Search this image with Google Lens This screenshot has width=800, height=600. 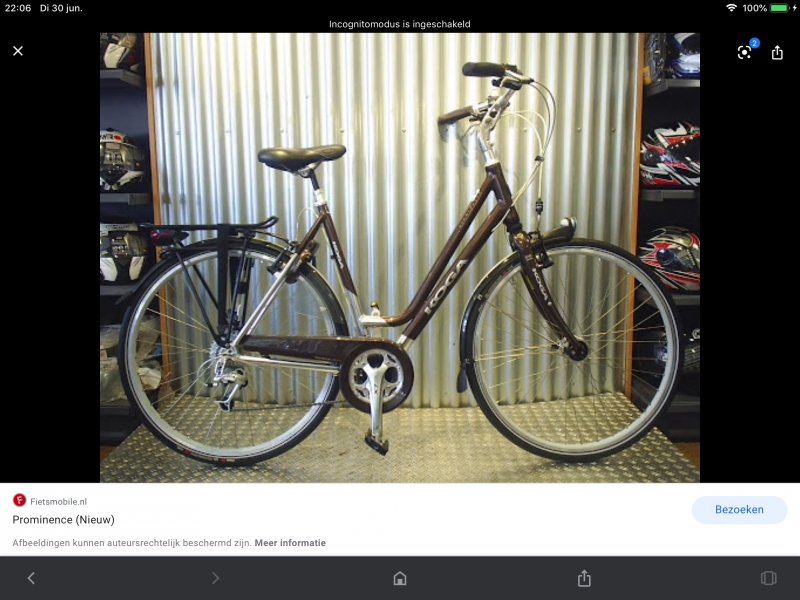745,52
